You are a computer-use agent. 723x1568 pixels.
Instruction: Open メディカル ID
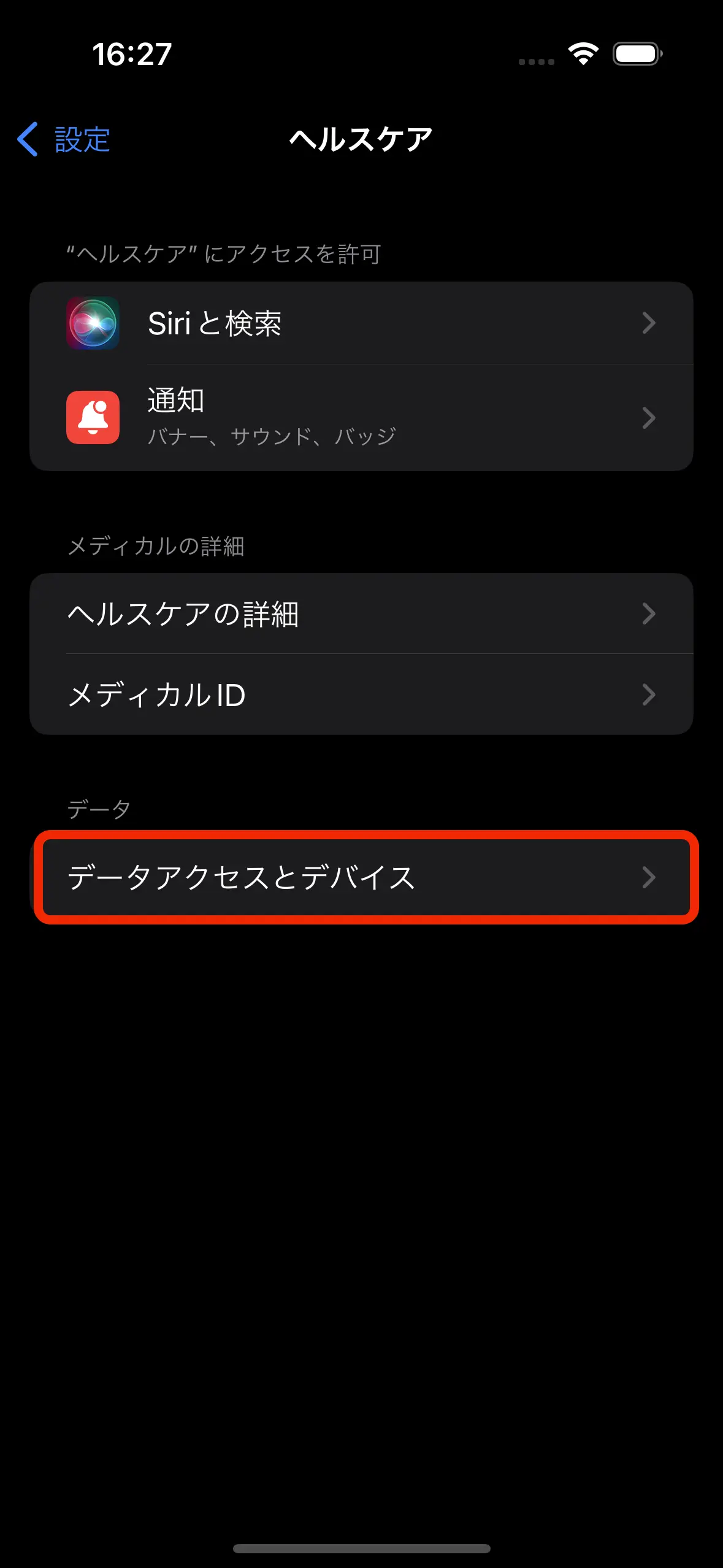(361, 695)
